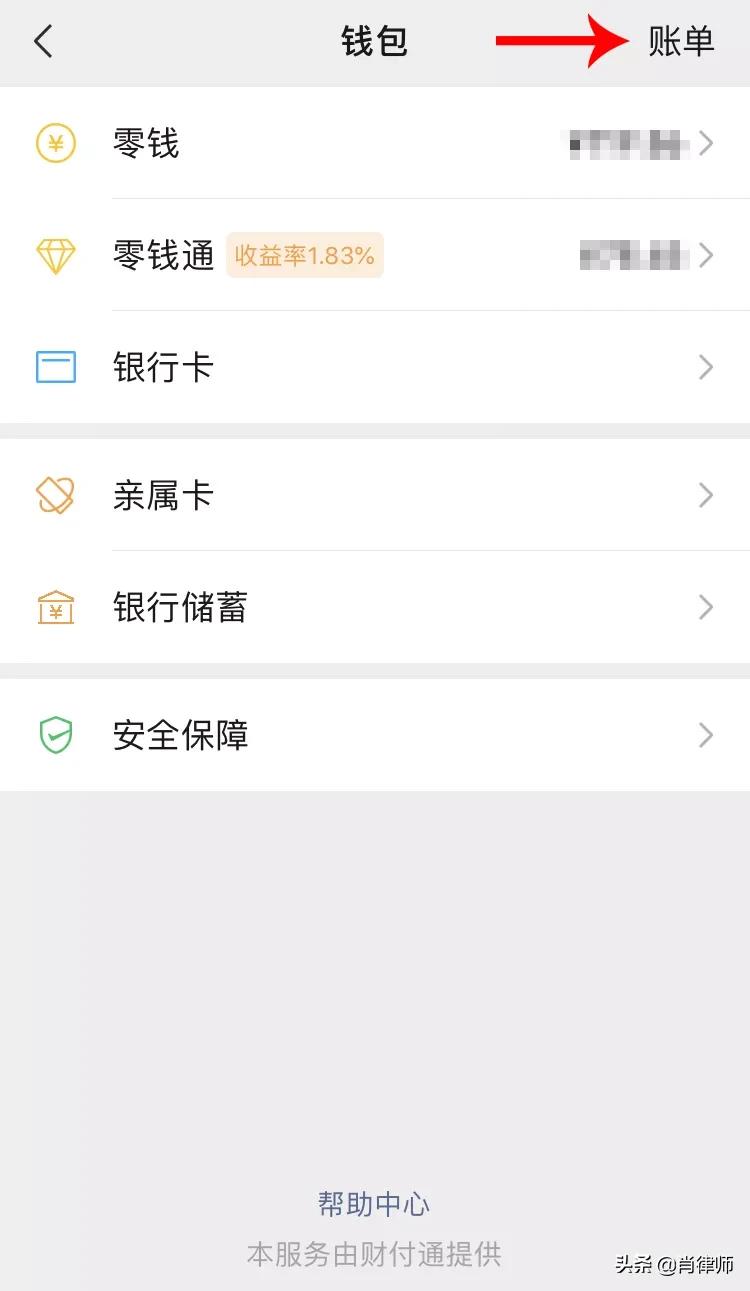Screen dimensions: 750x1291
Task: Expand the 零钱 row chevron
Action: tap(705, 143)
